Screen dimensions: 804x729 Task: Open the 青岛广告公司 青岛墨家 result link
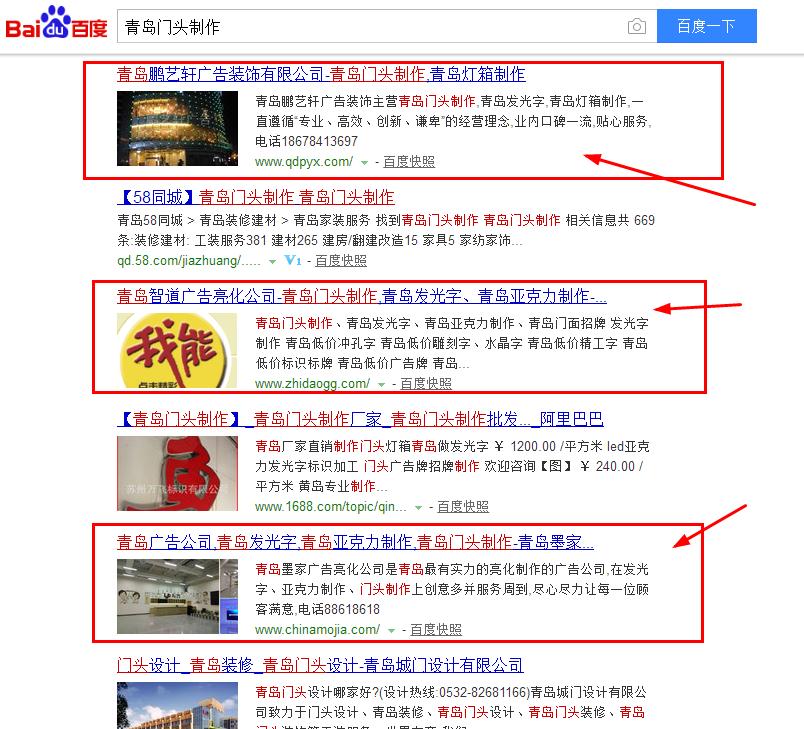point(355,542)
